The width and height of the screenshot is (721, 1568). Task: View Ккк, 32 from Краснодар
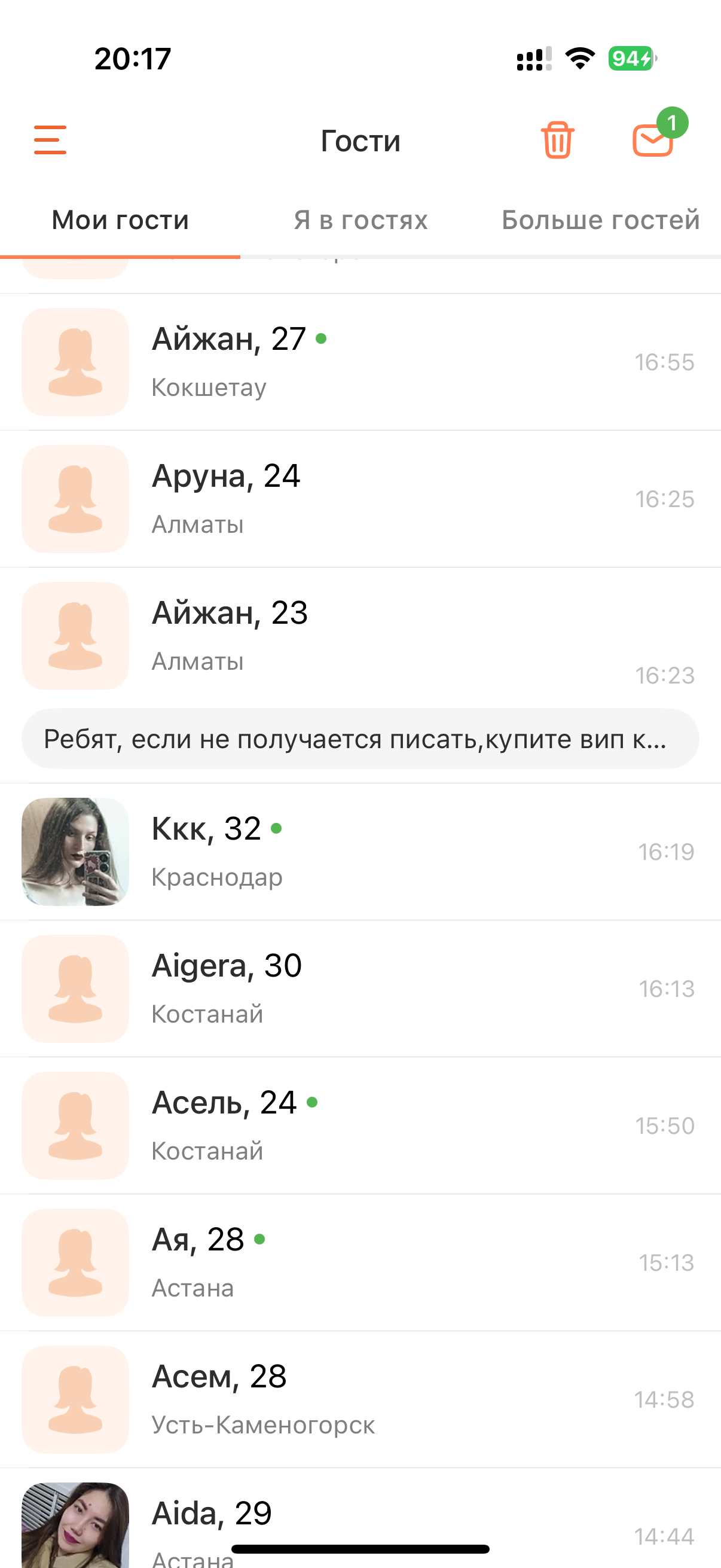[359, 852]
